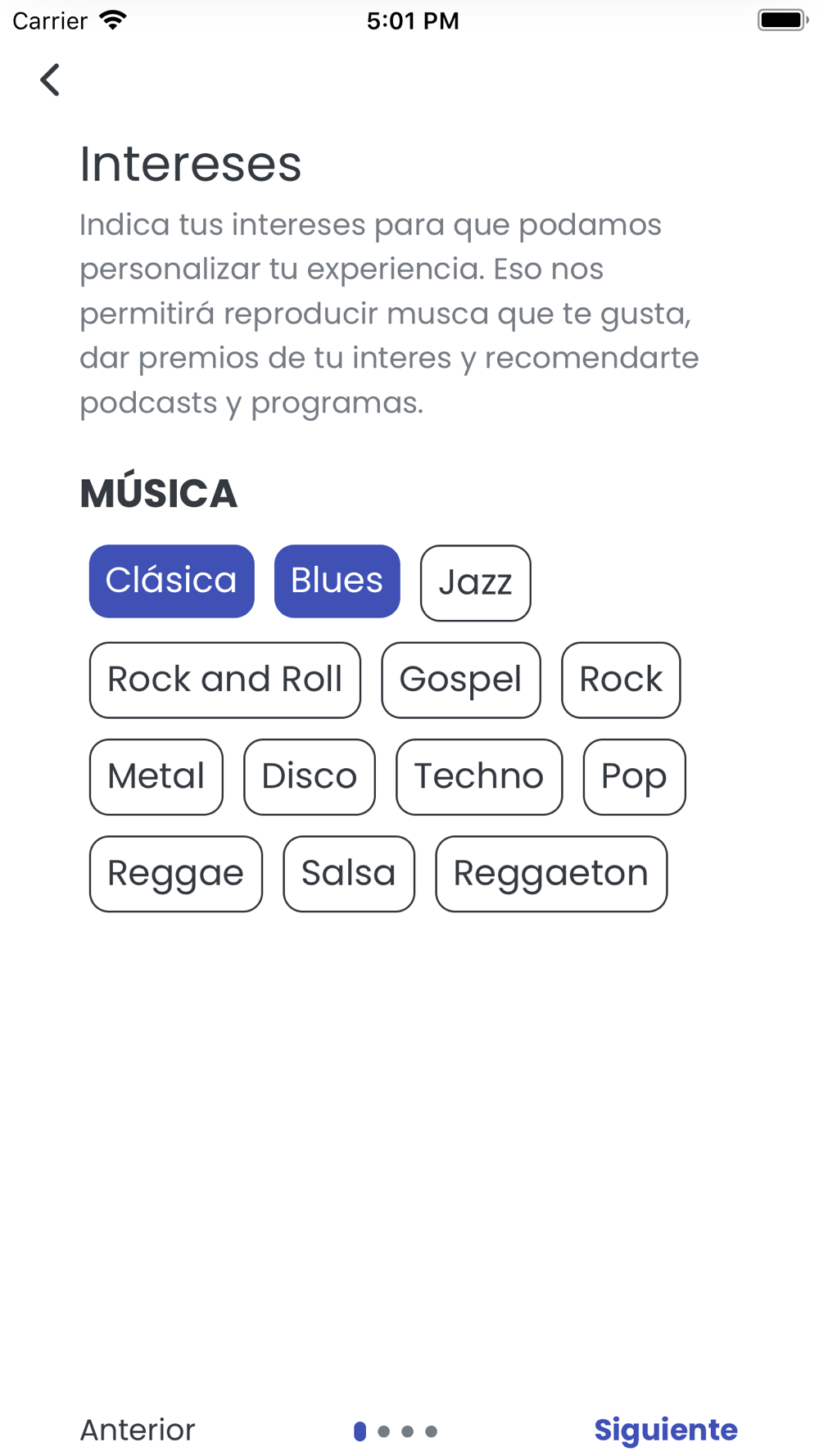This screenshot has width=819, height=1456.
Task: Pick the Salsa chip
Action: tap(349, 874)
